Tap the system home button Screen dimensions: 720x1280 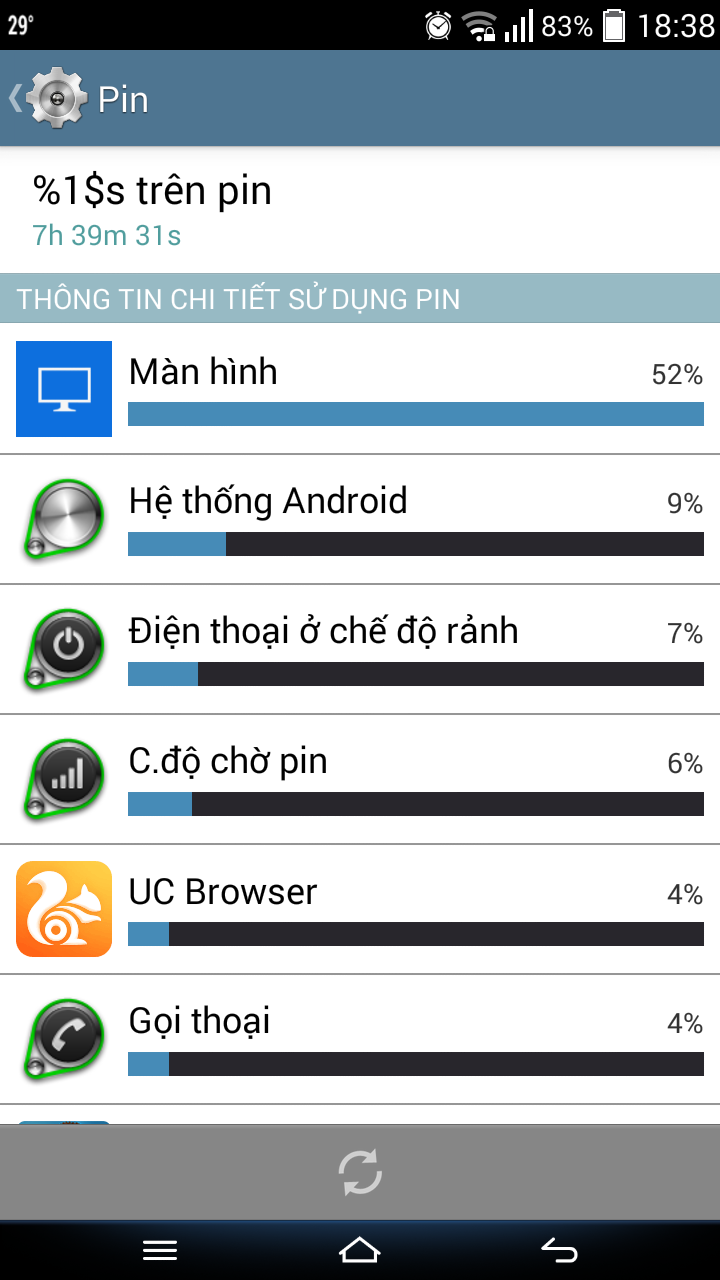pyautogui.click(x=360, y=1250)
